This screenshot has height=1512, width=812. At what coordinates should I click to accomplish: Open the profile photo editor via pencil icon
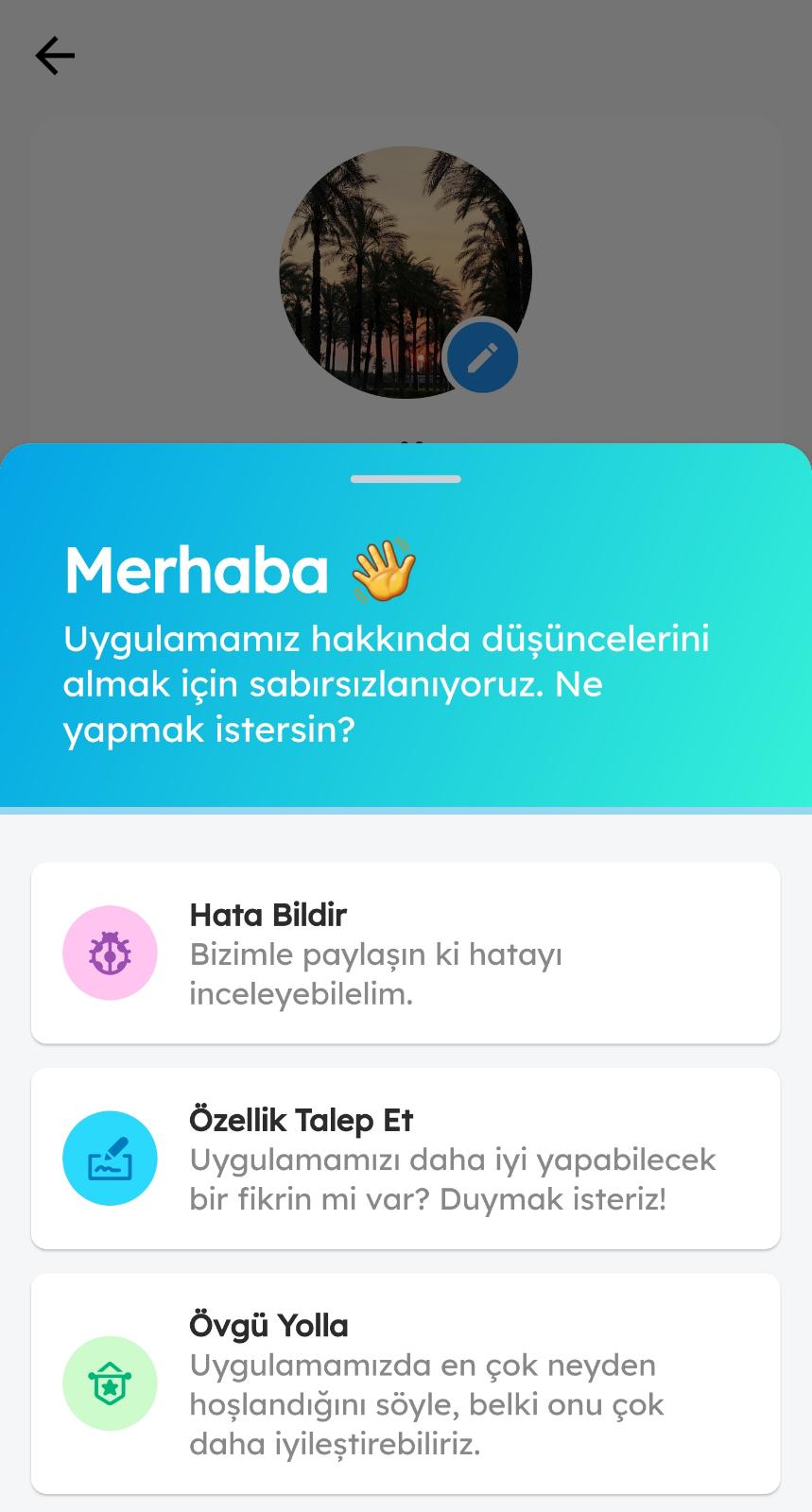[x=482, y=357]
